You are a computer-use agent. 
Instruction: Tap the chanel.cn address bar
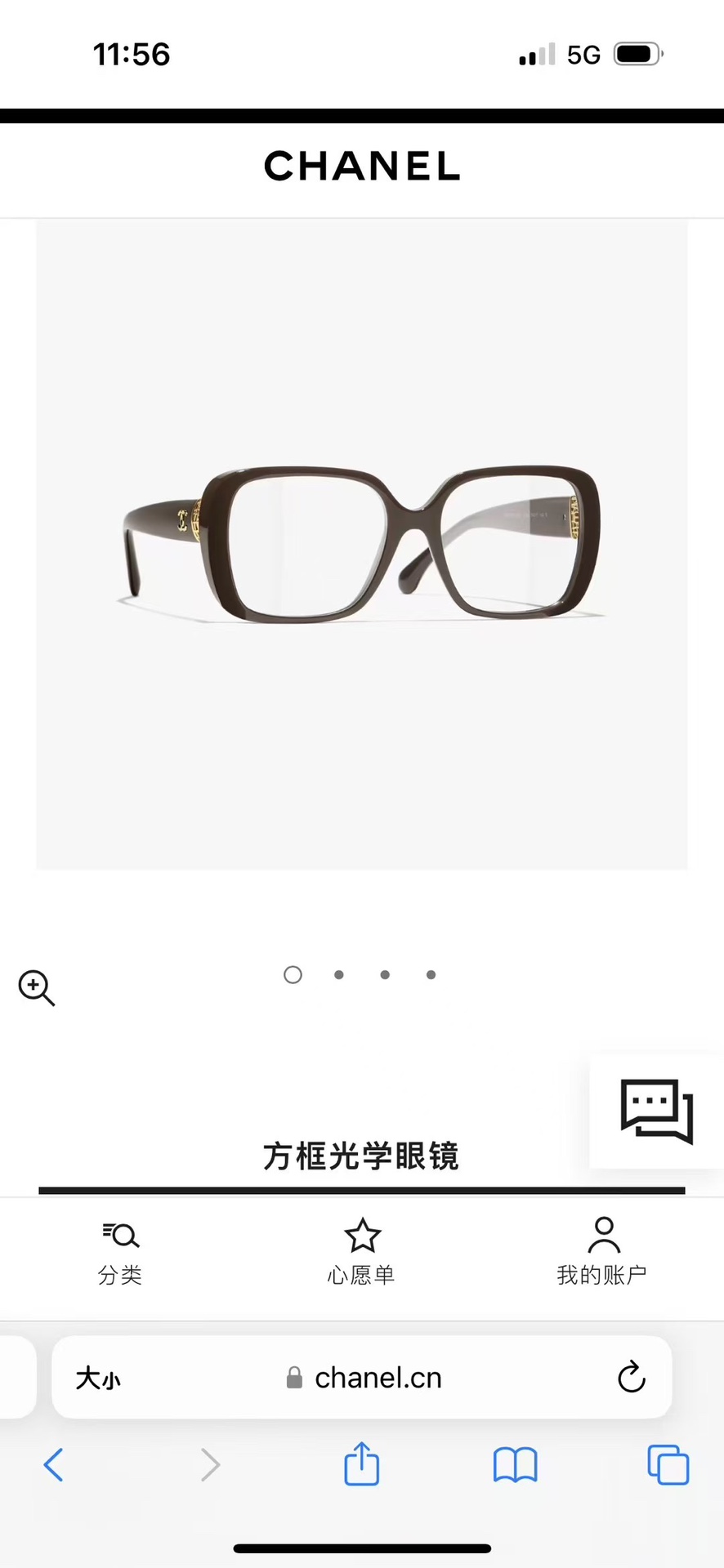[x=364, y=1379]
